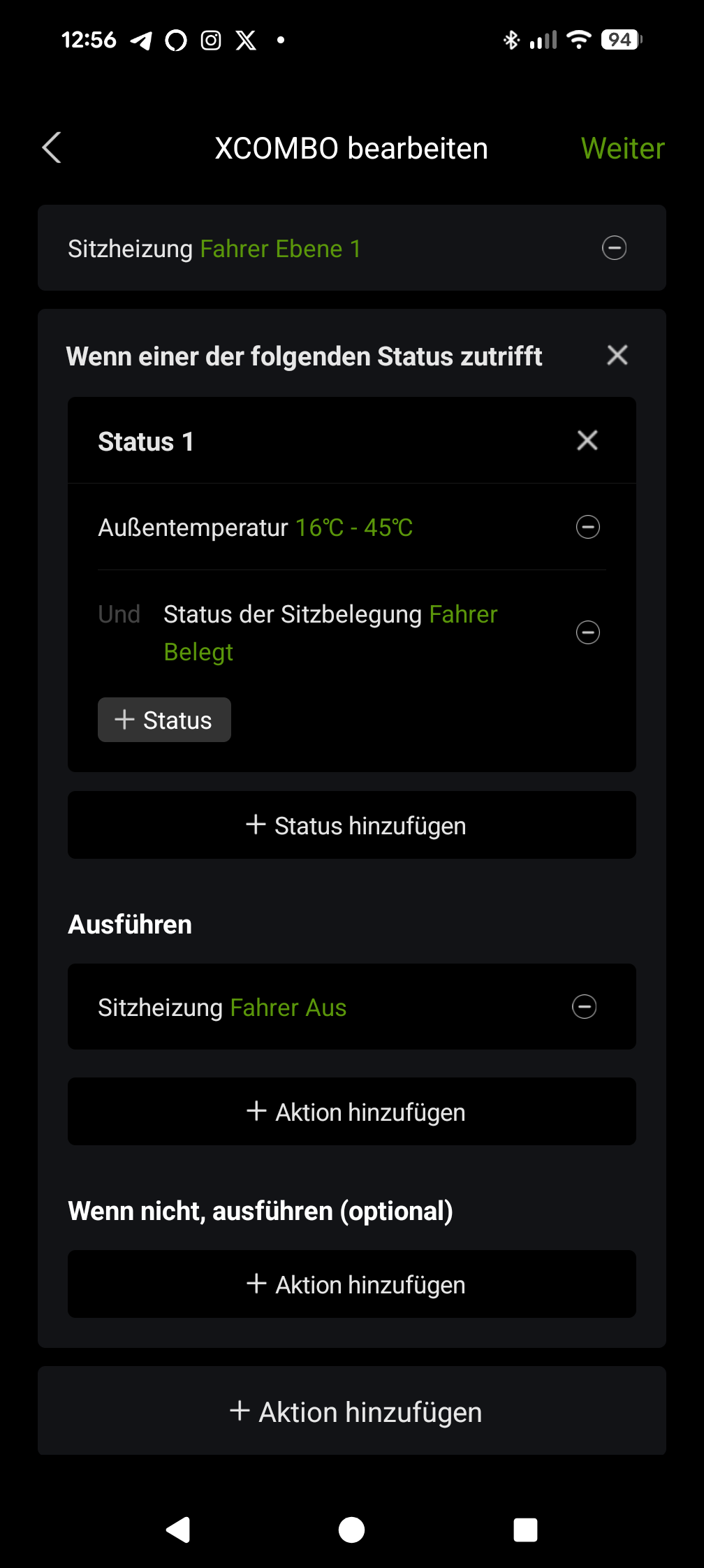Add a condition with the + Status chip
Image resolution: width=704 pixels, height=1568 pixels.
[164, 720]
